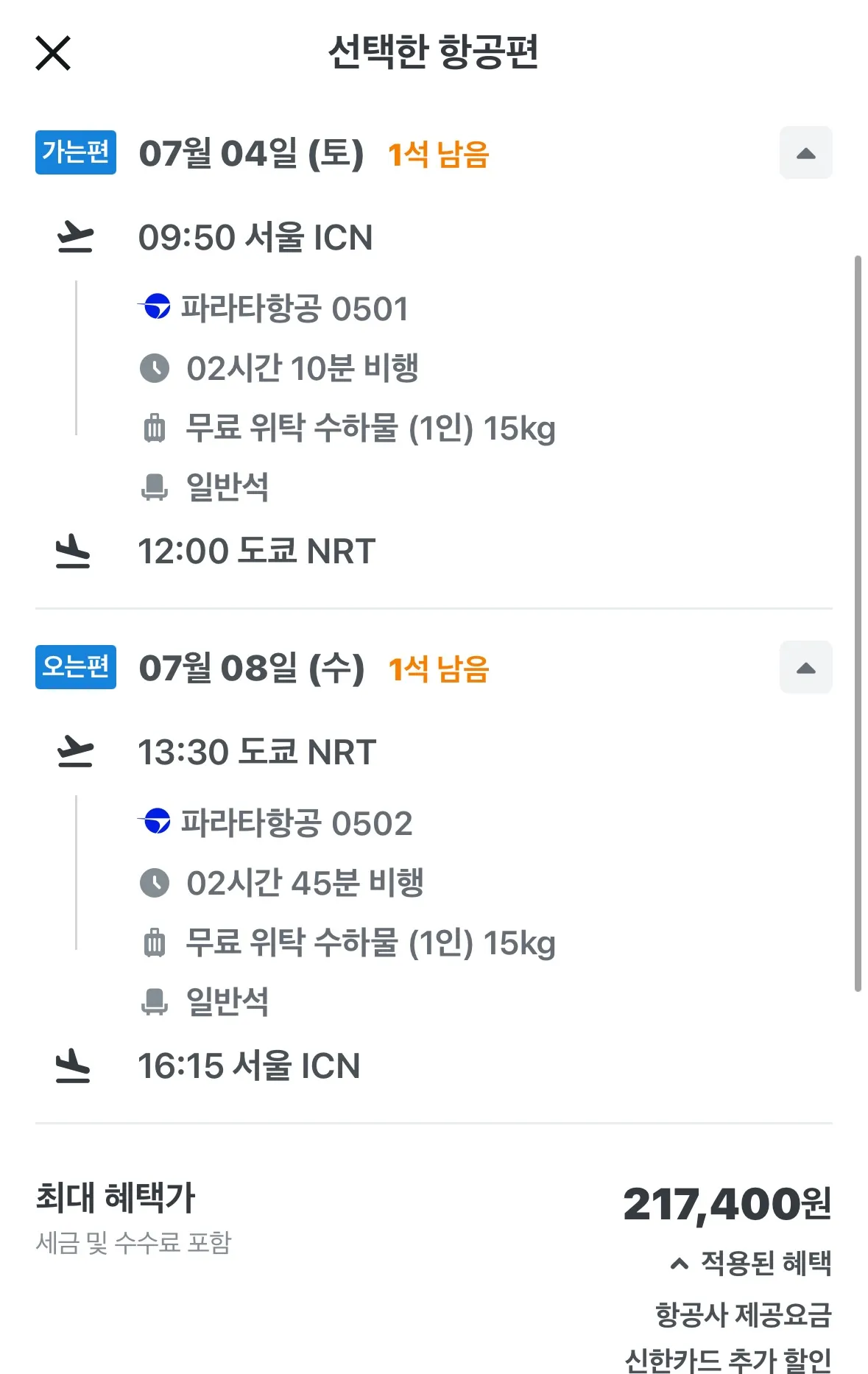Viewport: 868px width, 1374px height.
Task: Collapse the 07월 04일 departure flight details
Action: (806, 152)
